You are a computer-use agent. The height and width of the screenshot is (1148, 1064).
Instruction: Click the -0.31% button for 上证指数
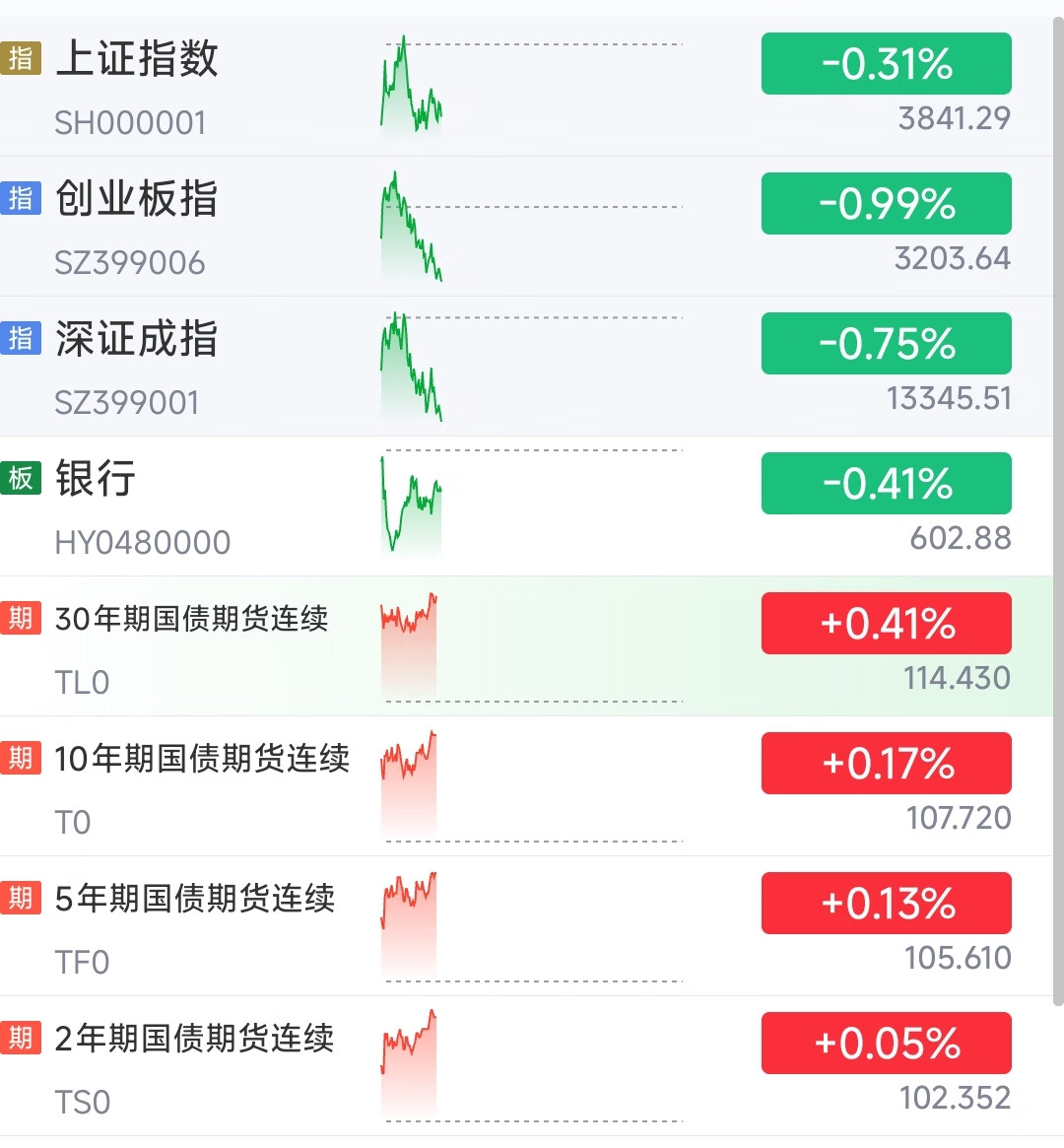[x=886, y=62]
